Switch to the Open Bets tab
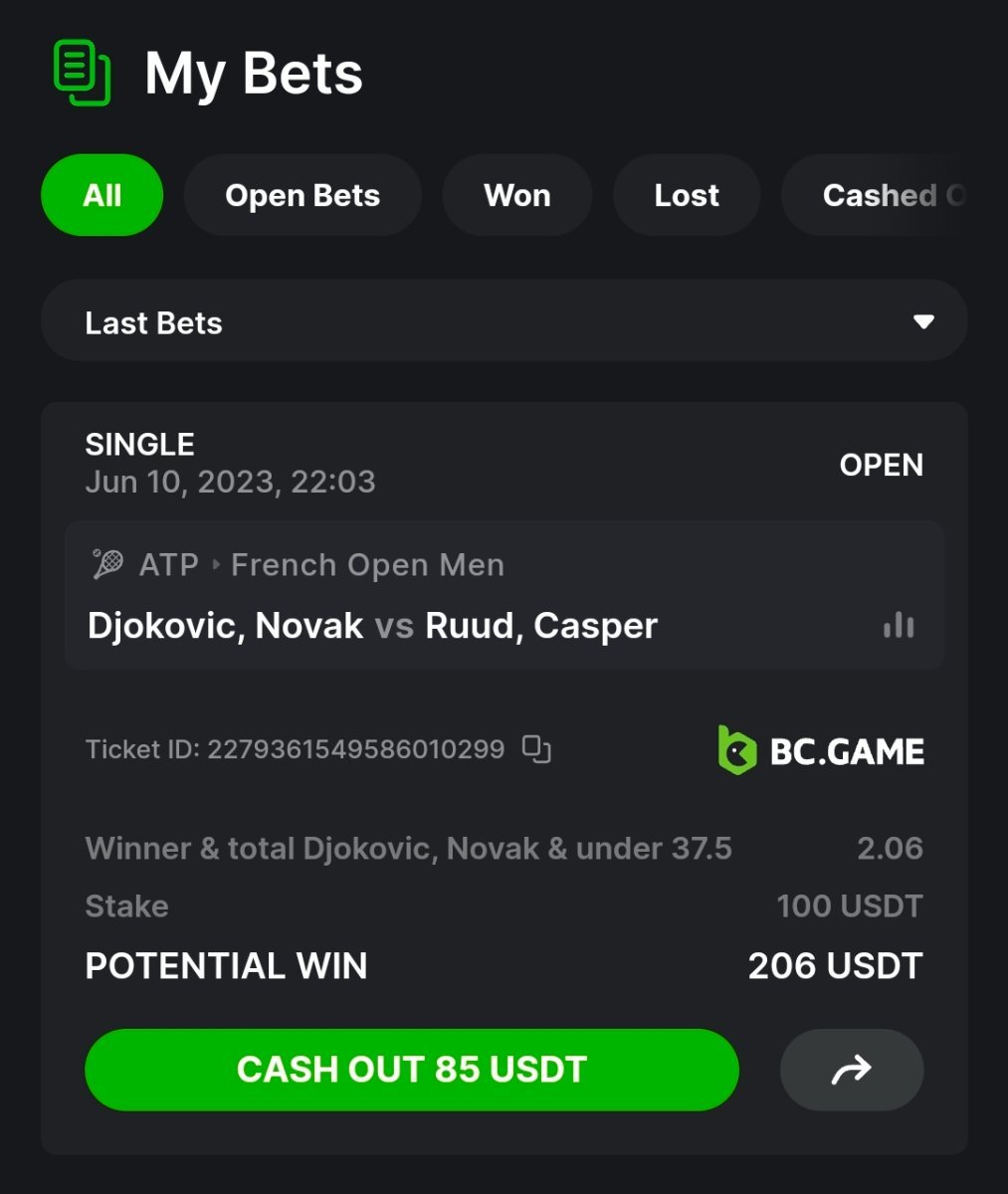 point(302,195)
